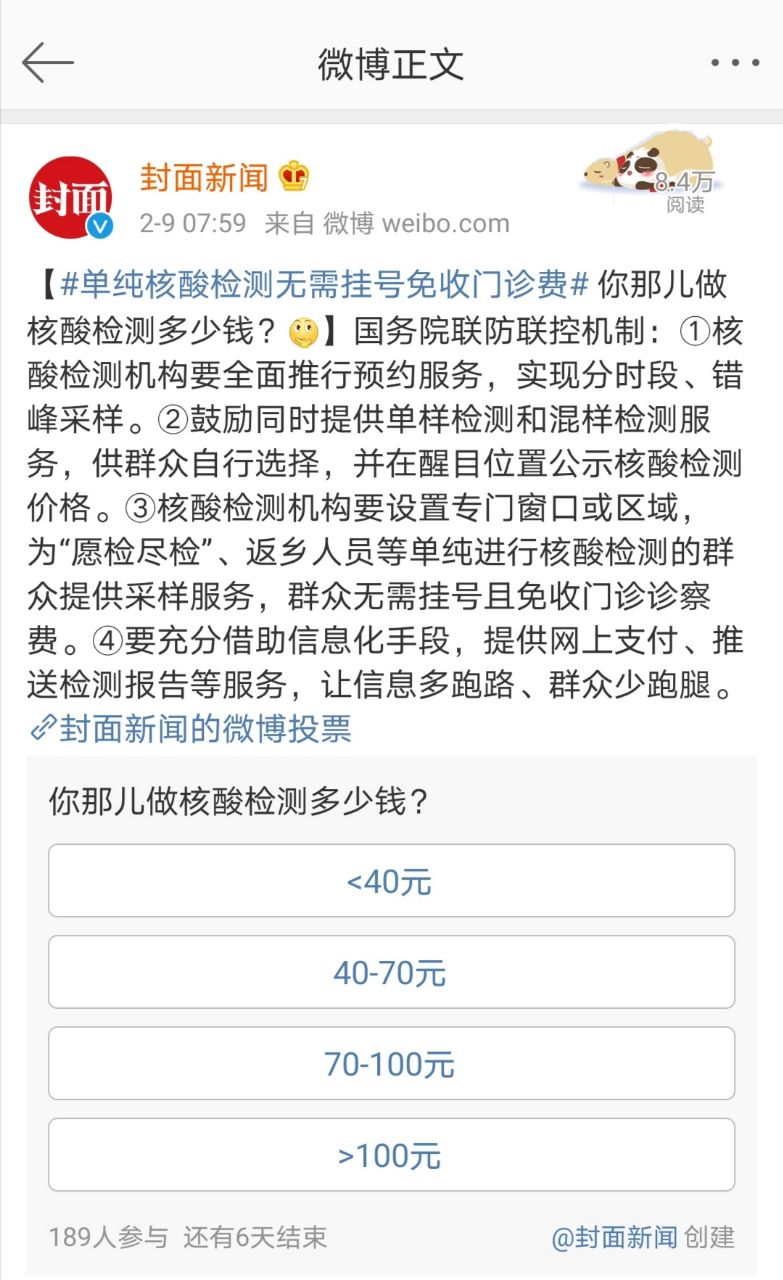
Task: Open the three-dot overflow menu
Action: point(735,63)
